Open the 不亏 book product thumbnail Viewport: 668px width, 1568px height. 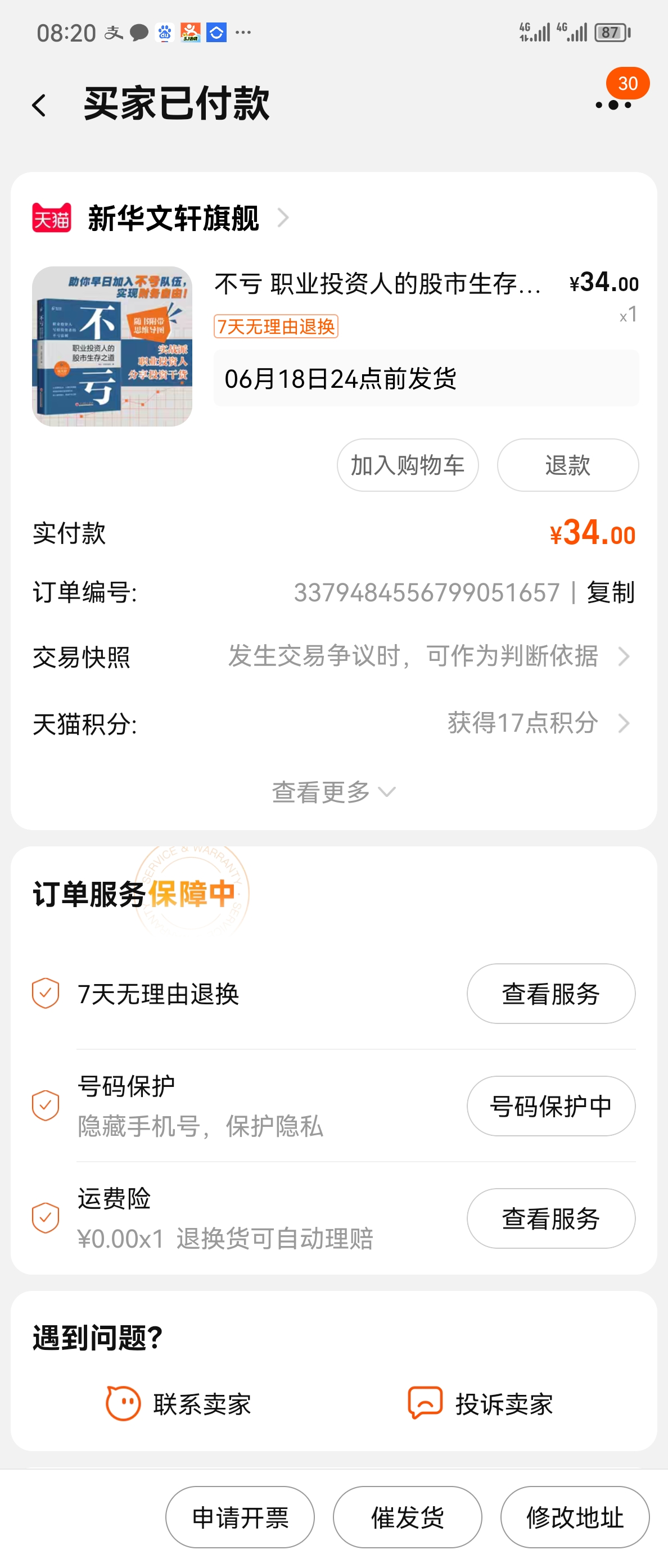pyautogui.click(x=112, y=346)
